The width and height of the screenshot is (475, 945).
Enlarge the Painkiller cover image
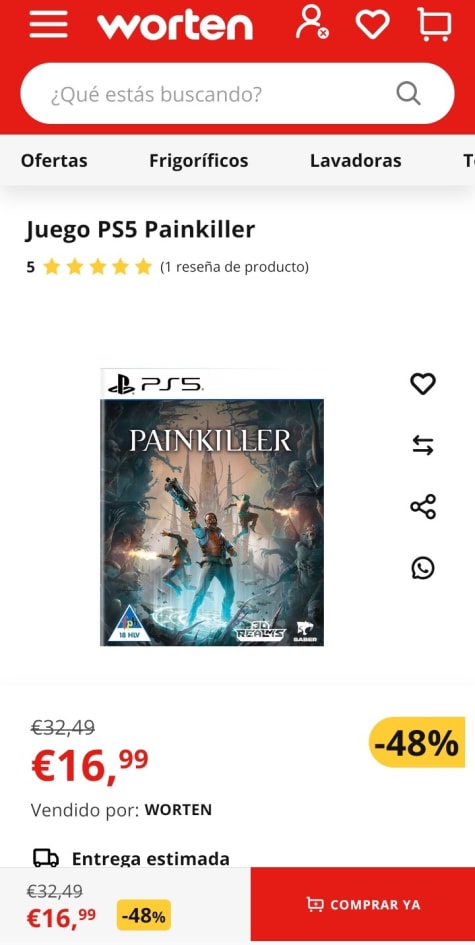point(212,507)
